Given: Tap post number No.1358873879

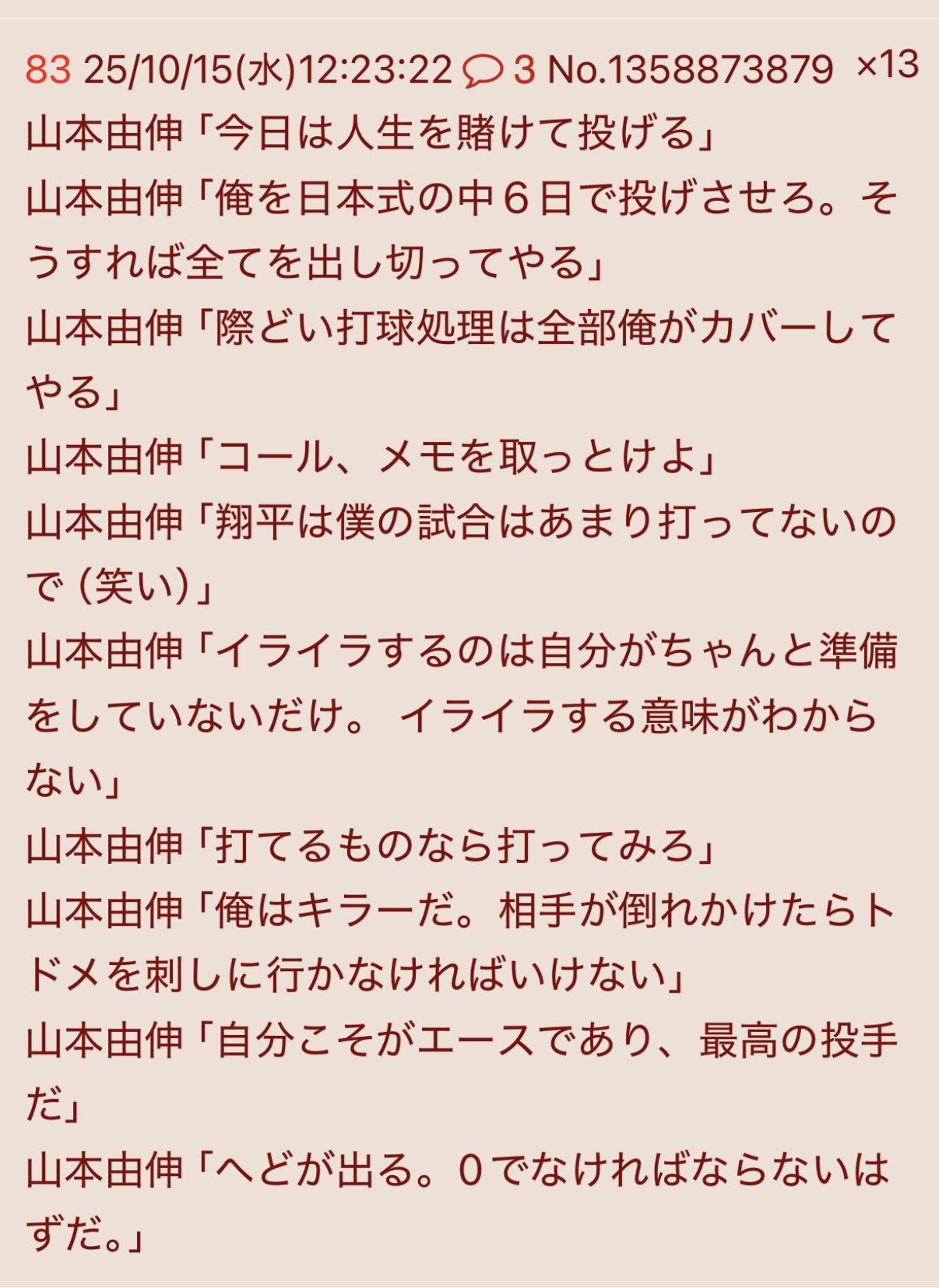Looking at the screenshot, I should [x=691, y=70].
